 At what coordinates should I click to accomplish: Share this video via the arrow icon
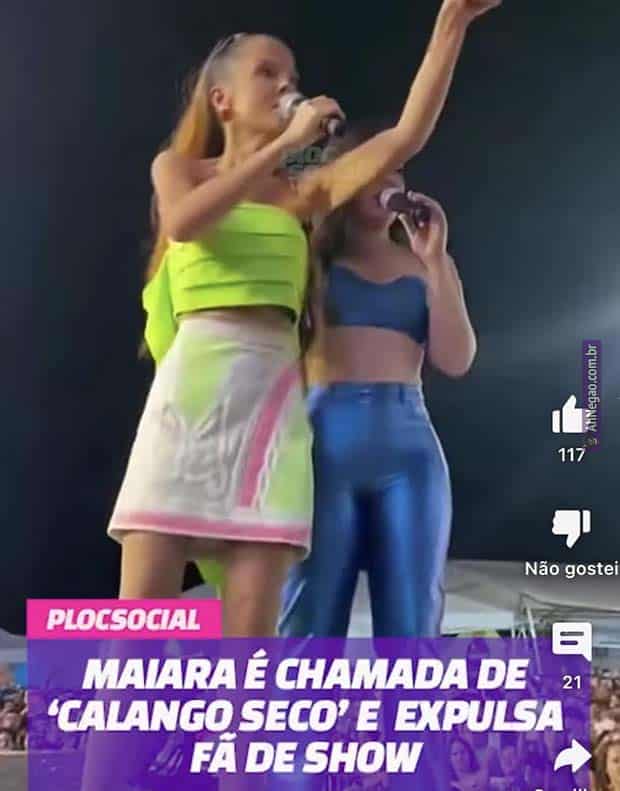pos(573,756)
